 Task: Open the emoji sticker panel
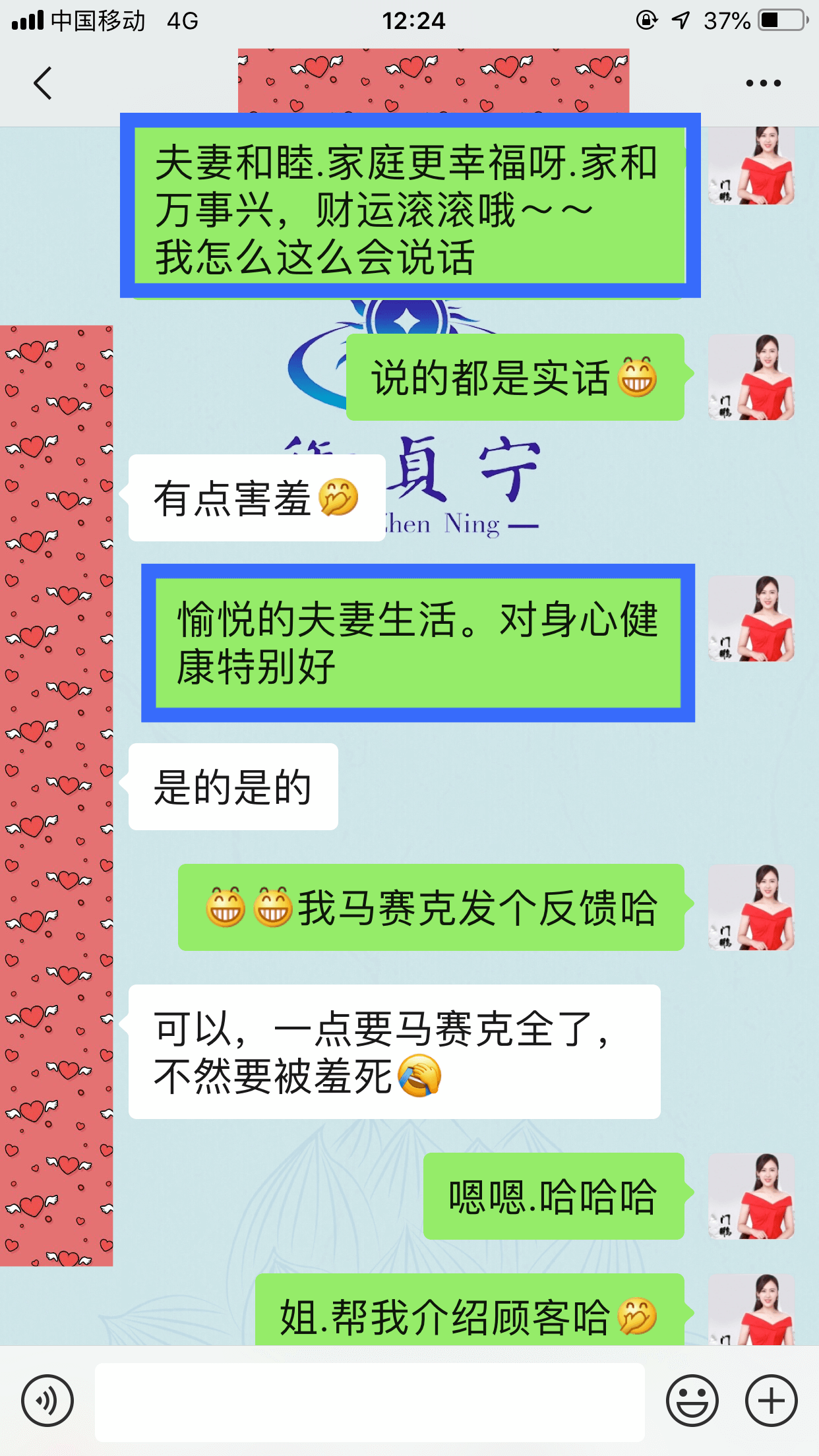tap(692, 1401)
